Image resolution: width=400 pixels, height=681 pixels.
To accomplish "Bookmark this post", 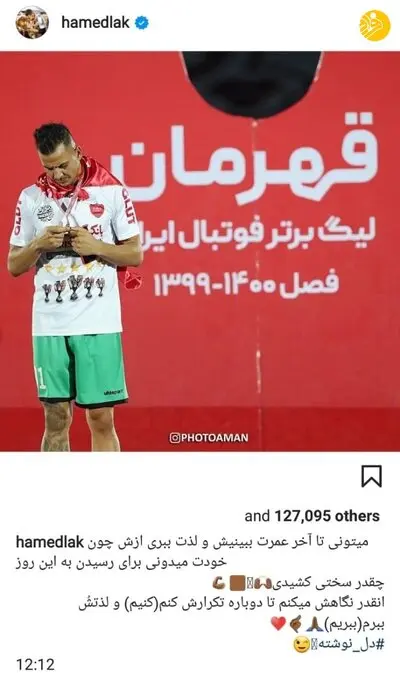I will 371,476.
